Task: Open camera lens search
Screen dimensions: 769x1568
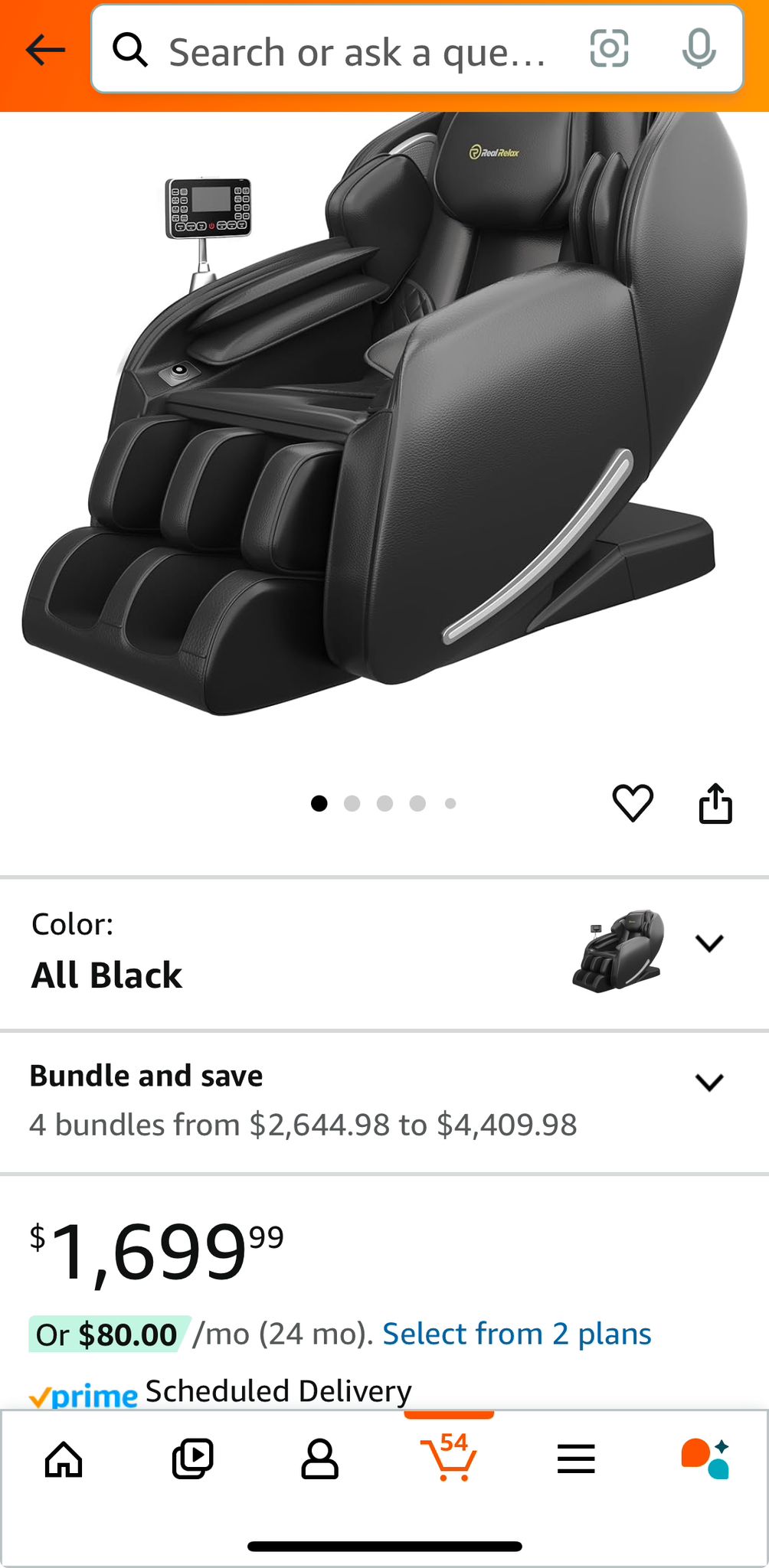Action: pyautogui.click(x=609, y=50)
